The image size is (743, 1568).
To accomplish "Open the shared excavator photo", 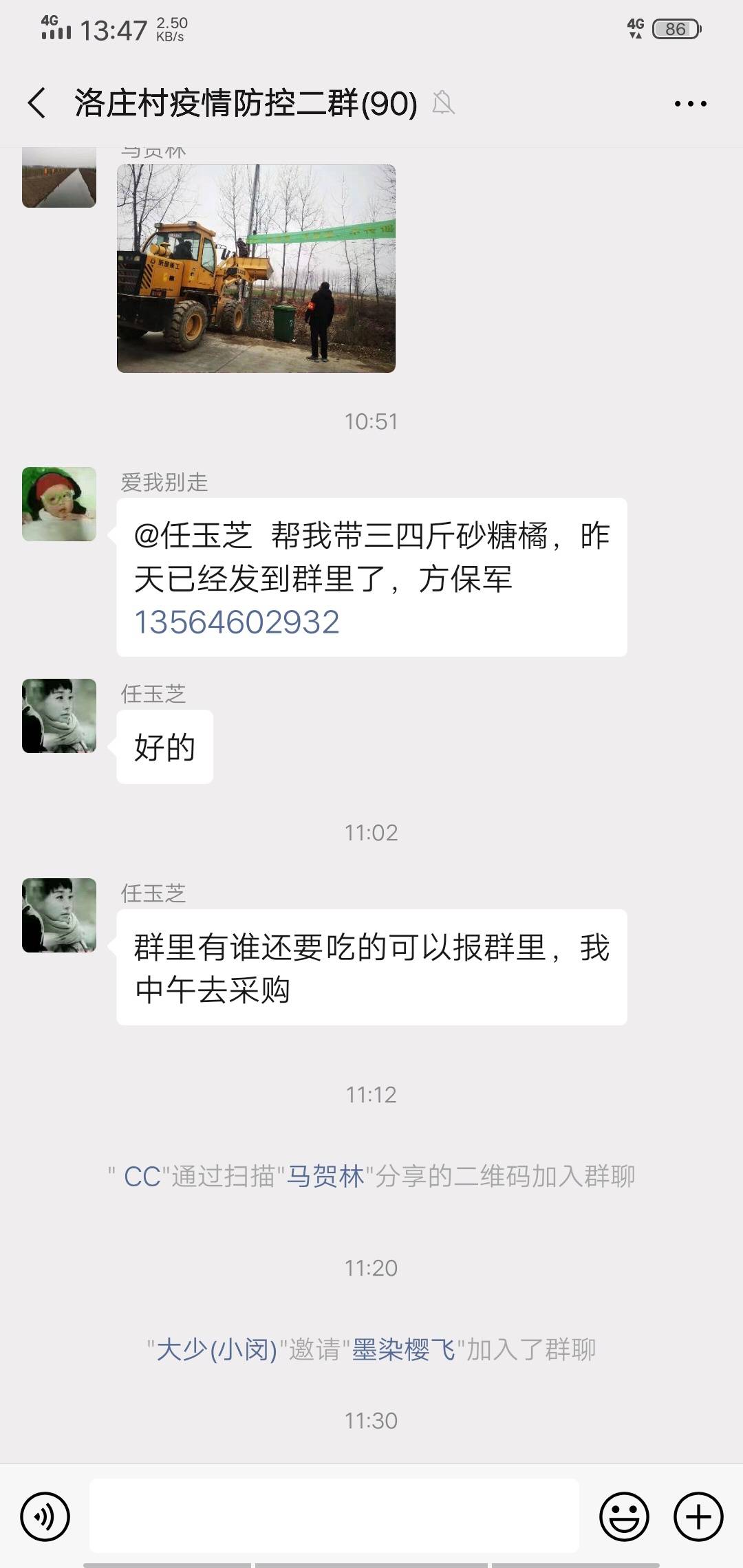I will tap(256, 268).
